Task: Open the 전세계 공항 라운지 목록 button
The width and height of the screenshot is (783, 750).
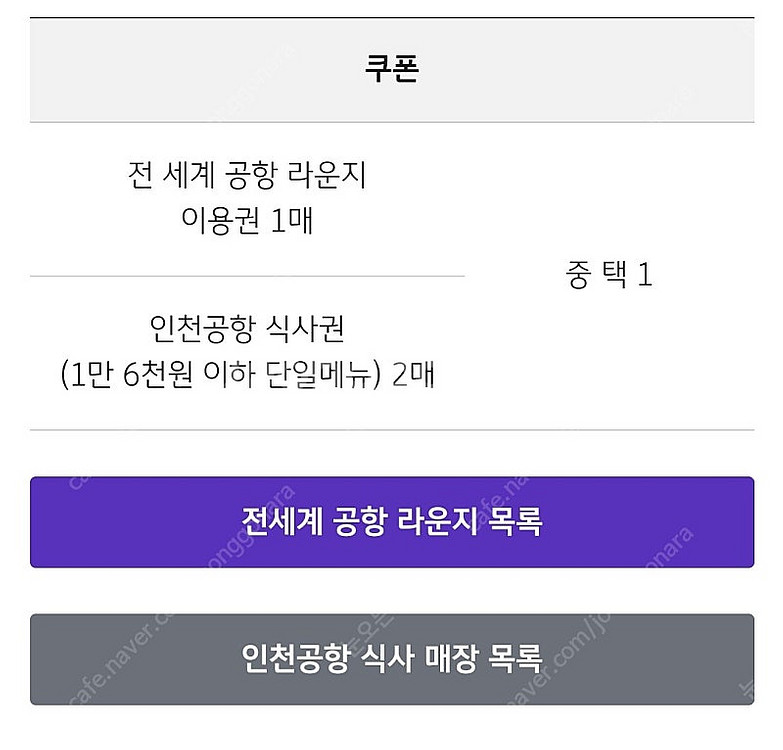Action: pyautogui.click(x=391, y=522)
